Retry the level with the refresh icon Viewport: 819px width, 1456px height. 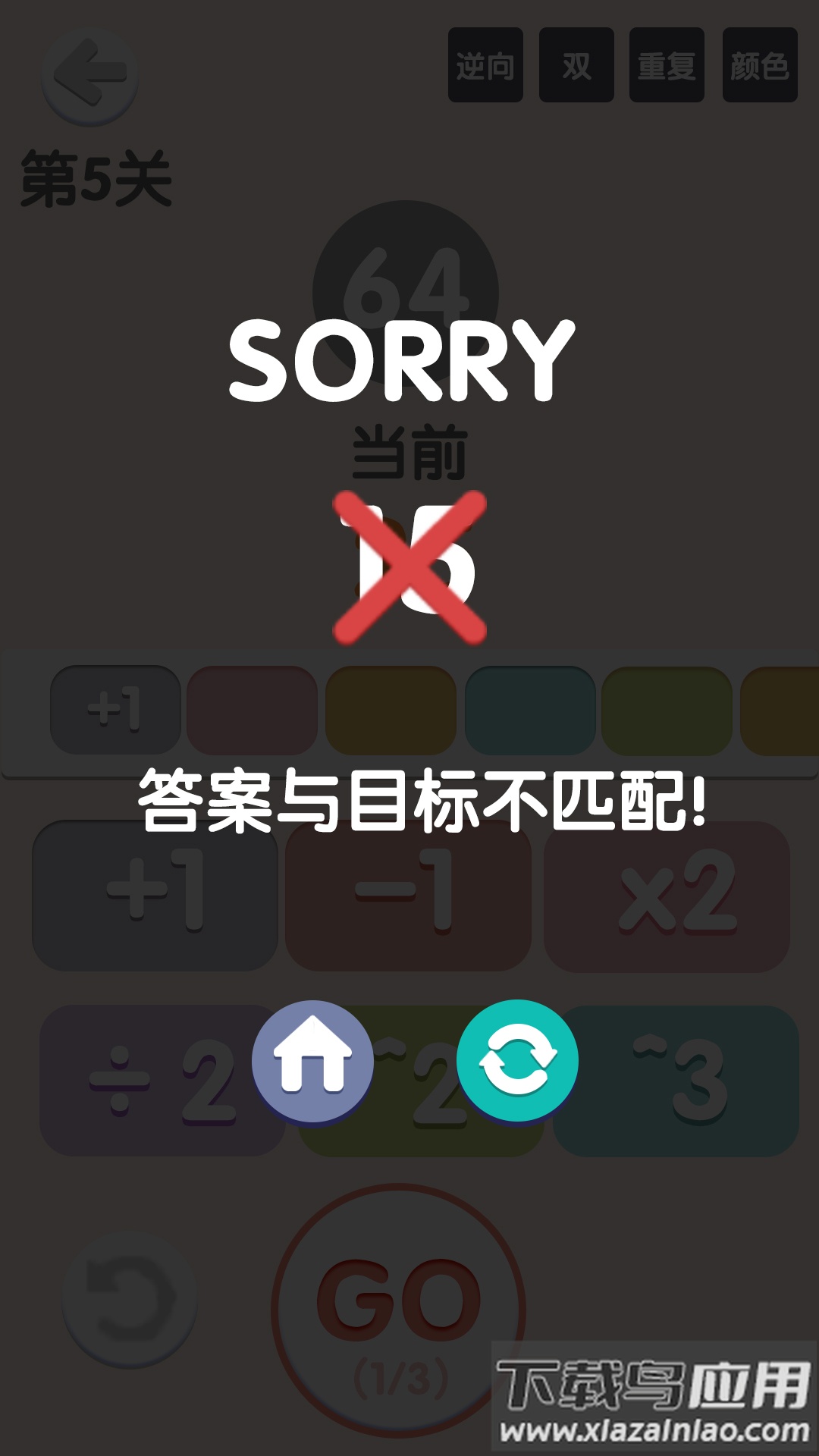518,1059
